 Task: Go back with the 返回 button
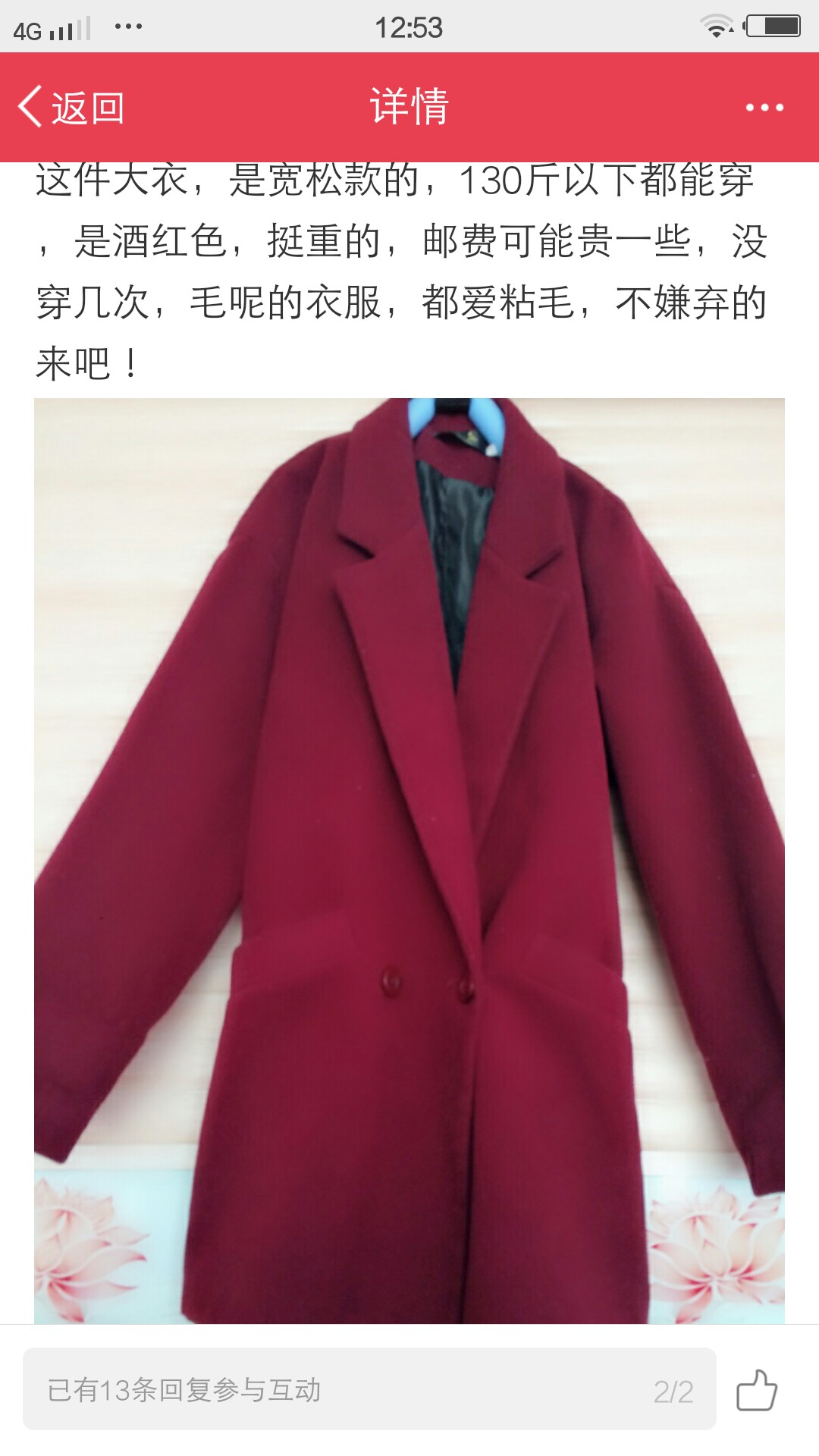click(x=71, y=107)
